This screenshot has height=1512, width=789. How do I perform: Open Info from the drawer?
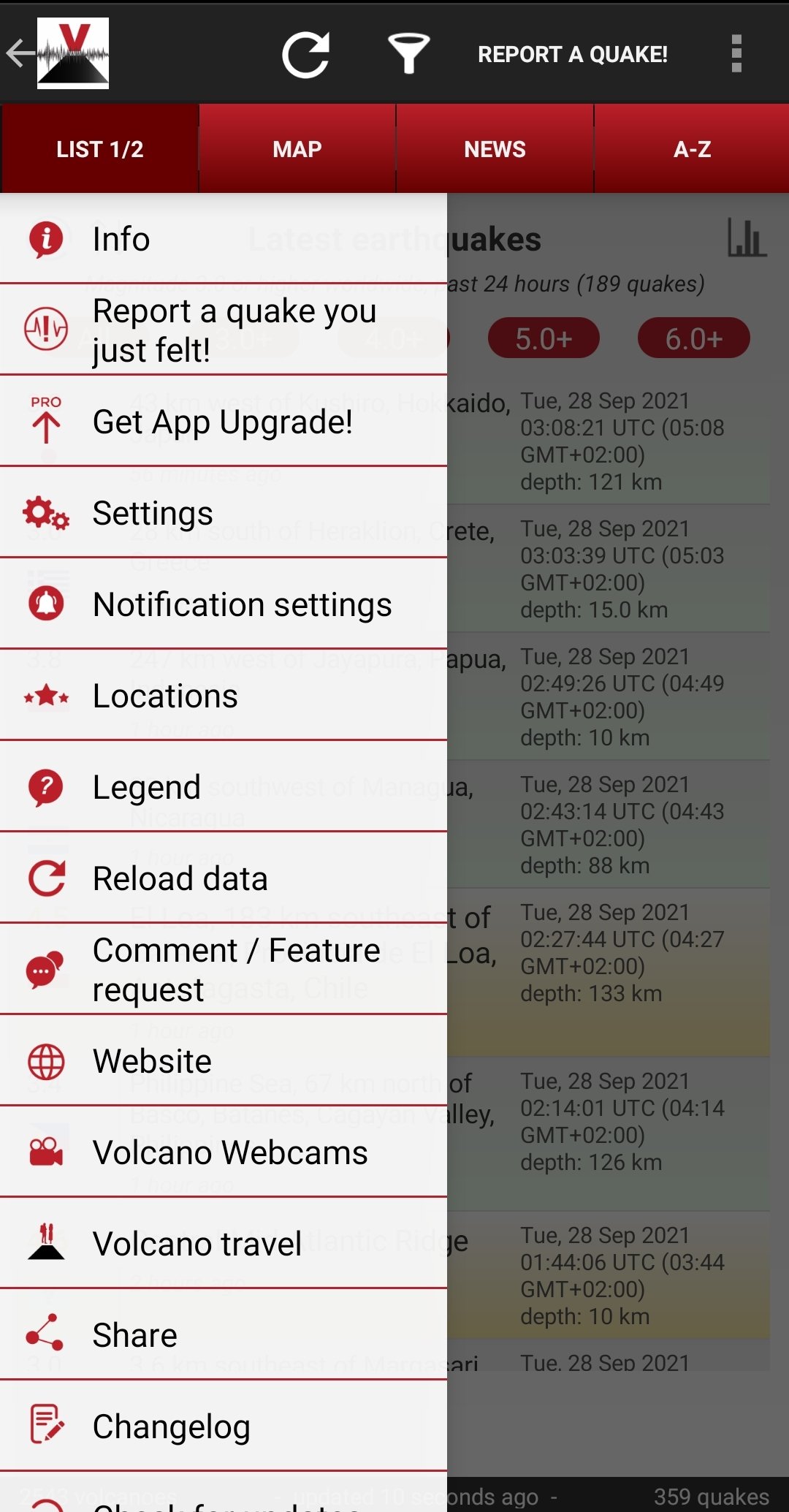[x=224, y=238]
